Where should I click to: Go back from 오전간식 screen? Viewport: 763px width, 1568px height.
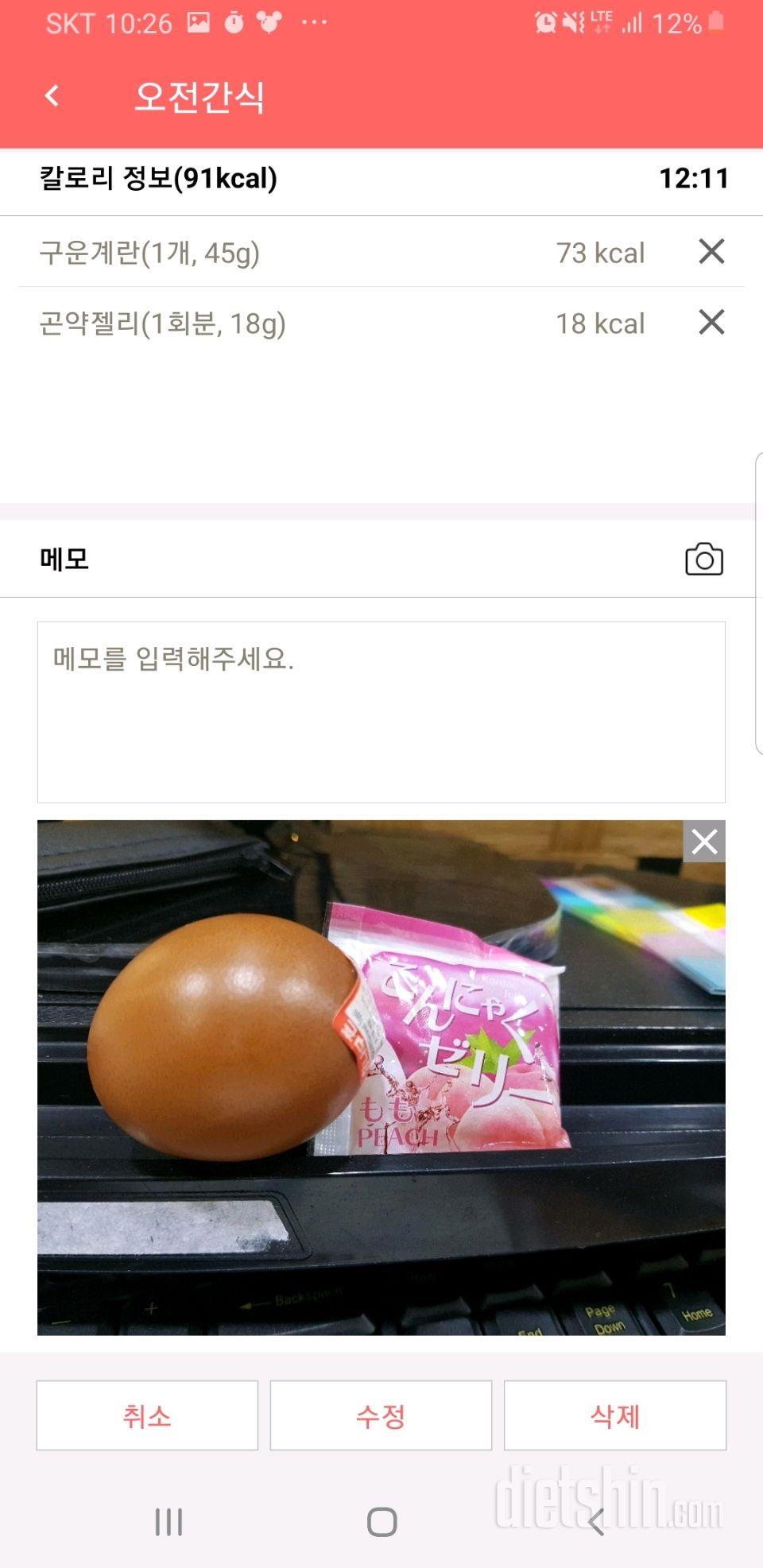52,96
